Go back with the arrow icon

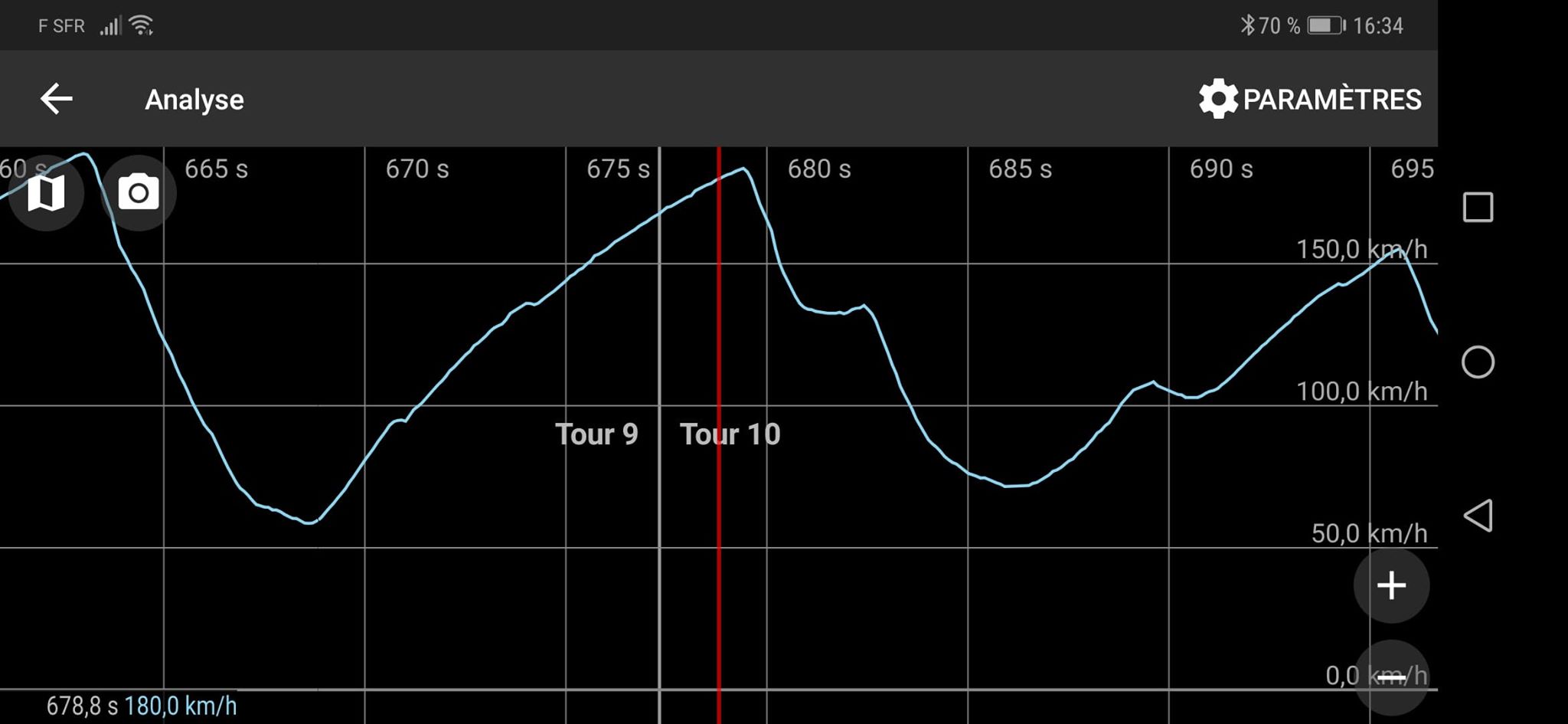click(56, 99)
